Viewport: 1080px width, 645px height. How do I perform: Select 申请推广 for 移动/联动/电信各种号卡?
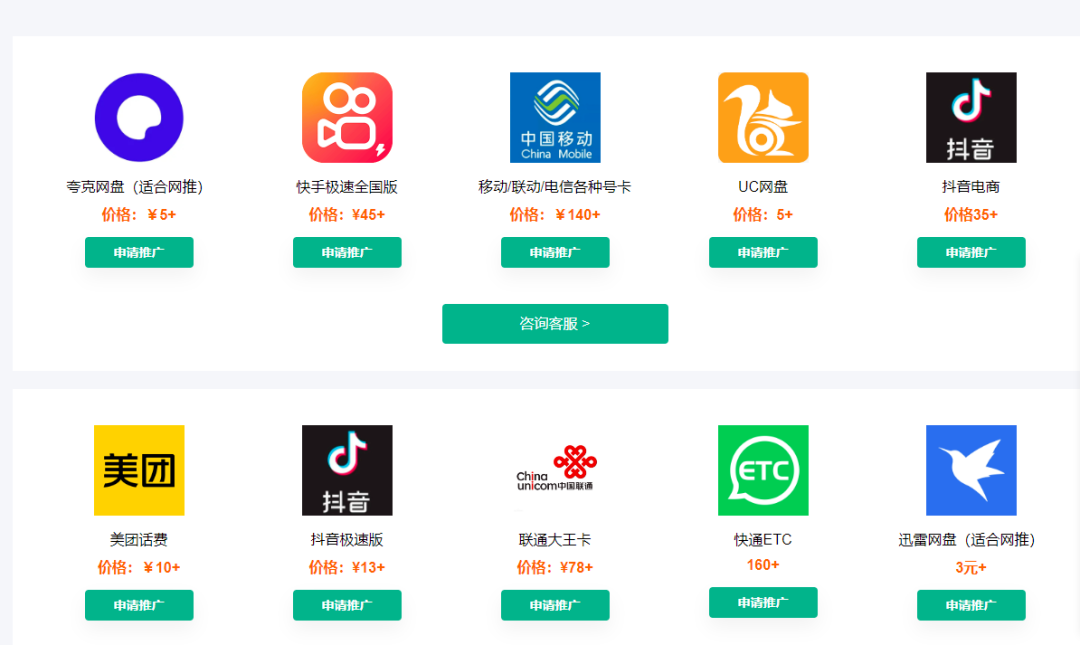pos(555,252)
